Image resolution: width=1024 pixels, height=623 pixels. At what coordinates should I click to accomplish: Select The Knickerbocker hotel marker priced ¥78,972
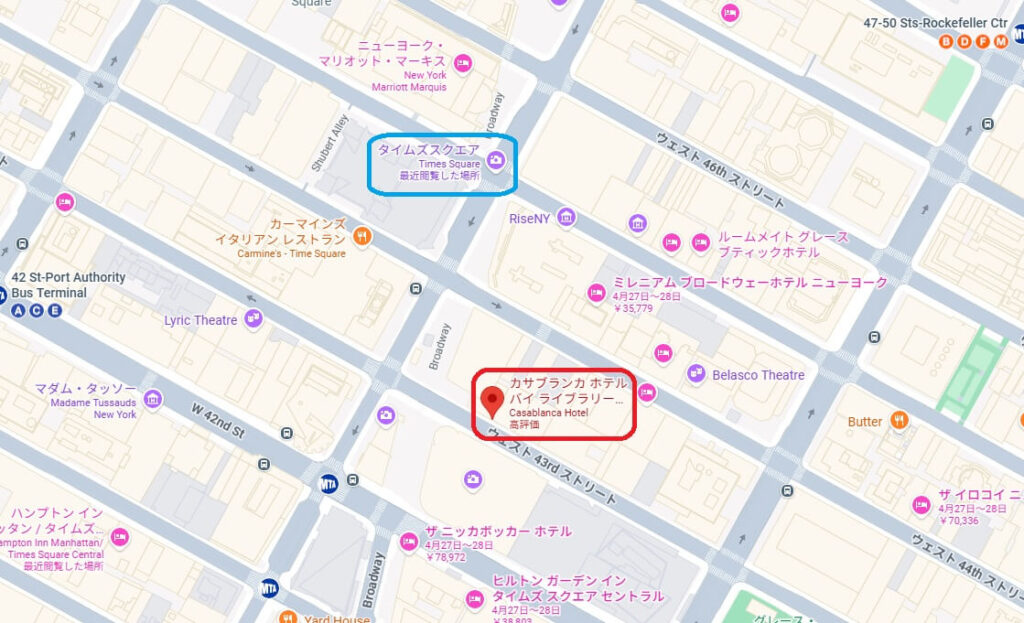point(408,541)
